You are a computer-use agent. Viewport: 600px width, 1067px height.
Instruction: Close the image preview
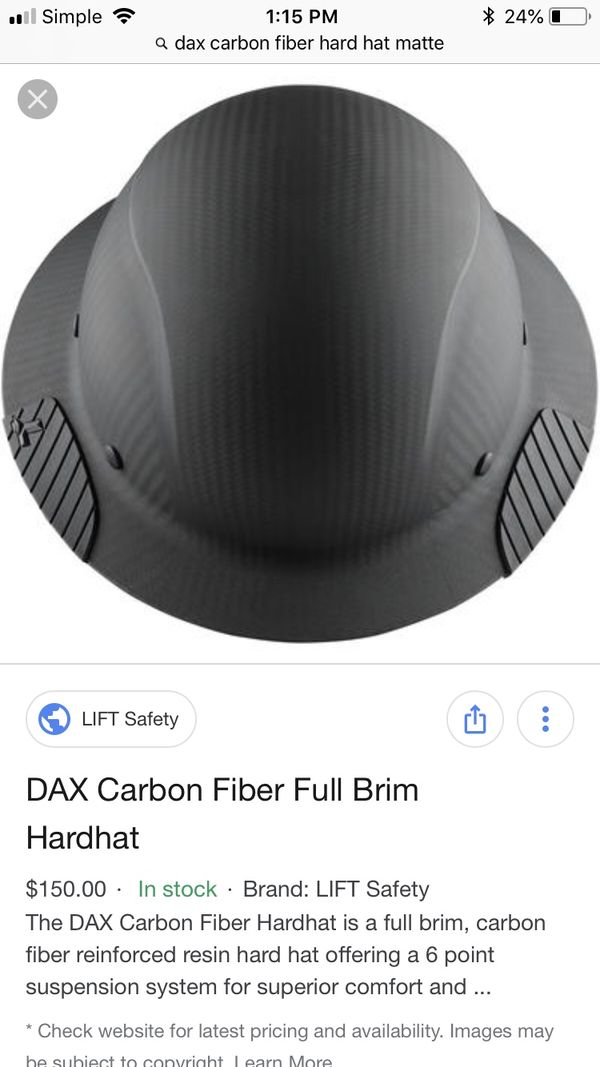pyautogui.click(x=37, y=99)
